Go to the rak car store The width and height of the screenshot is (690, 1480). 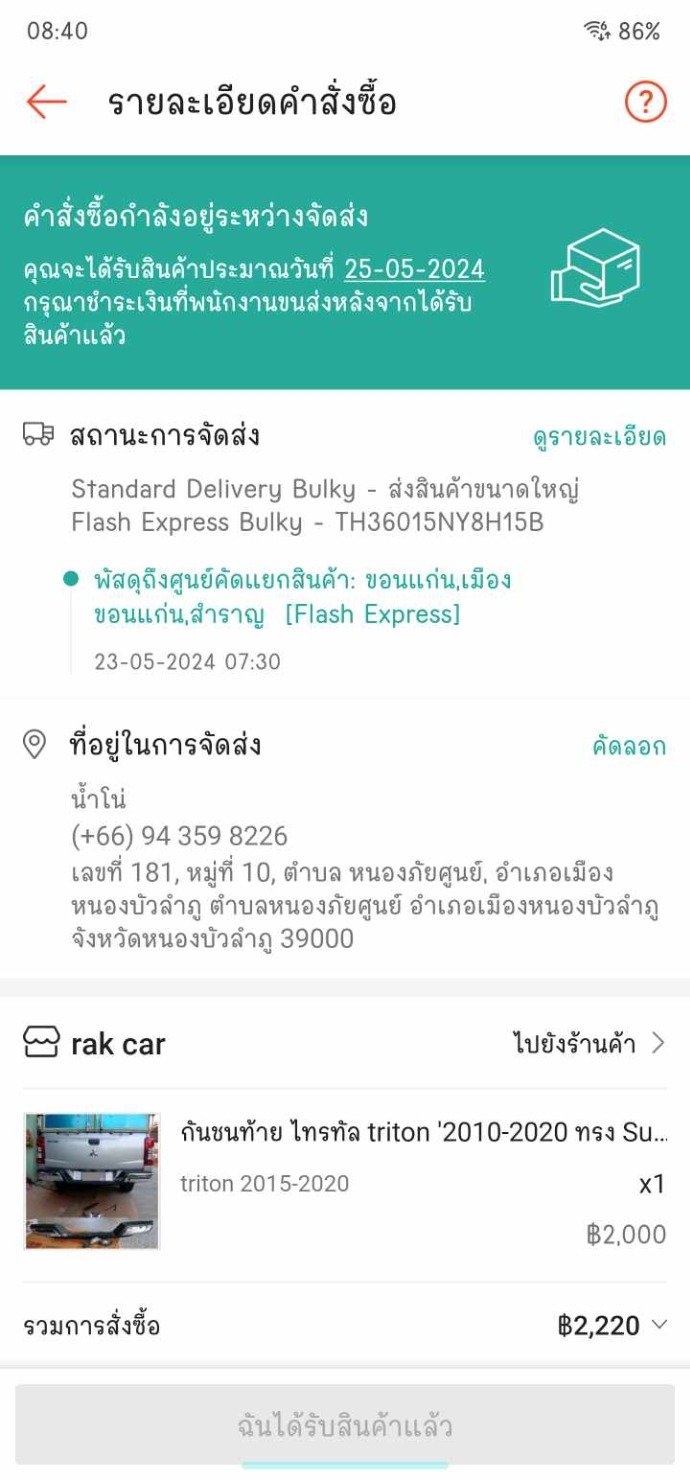[588, 1044]
